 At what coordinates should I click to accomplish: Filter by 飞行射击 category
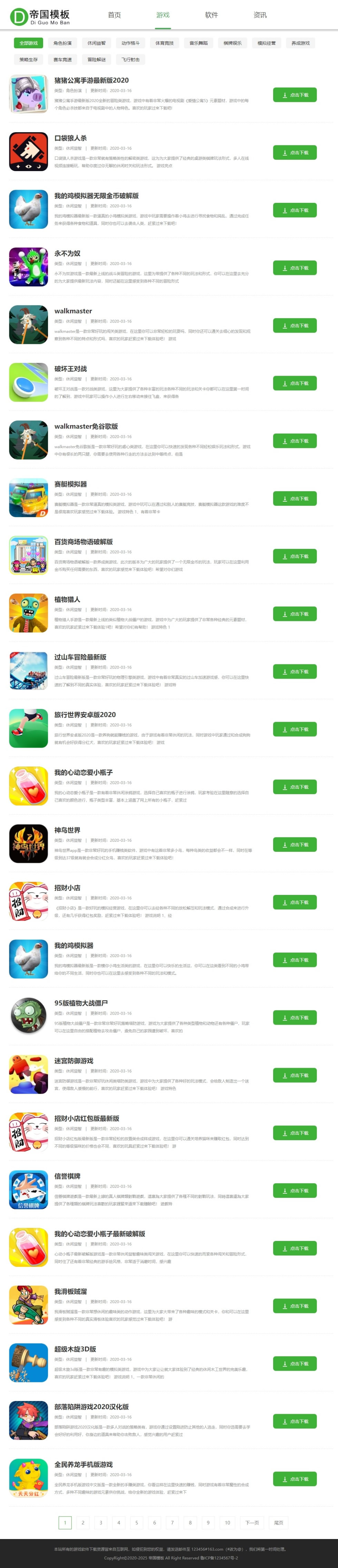130,60
